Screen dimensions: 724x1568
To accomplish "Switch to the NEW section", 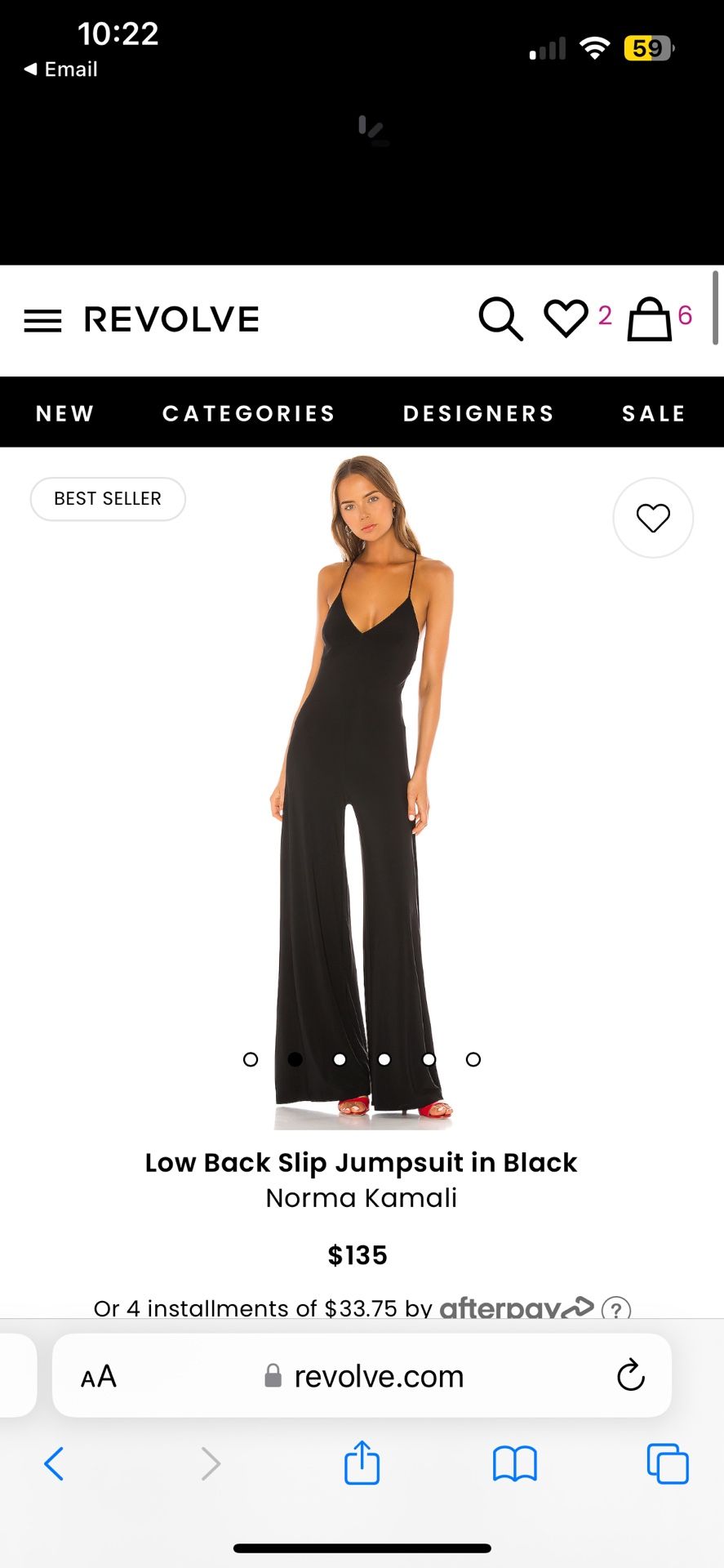I will 65,413.
